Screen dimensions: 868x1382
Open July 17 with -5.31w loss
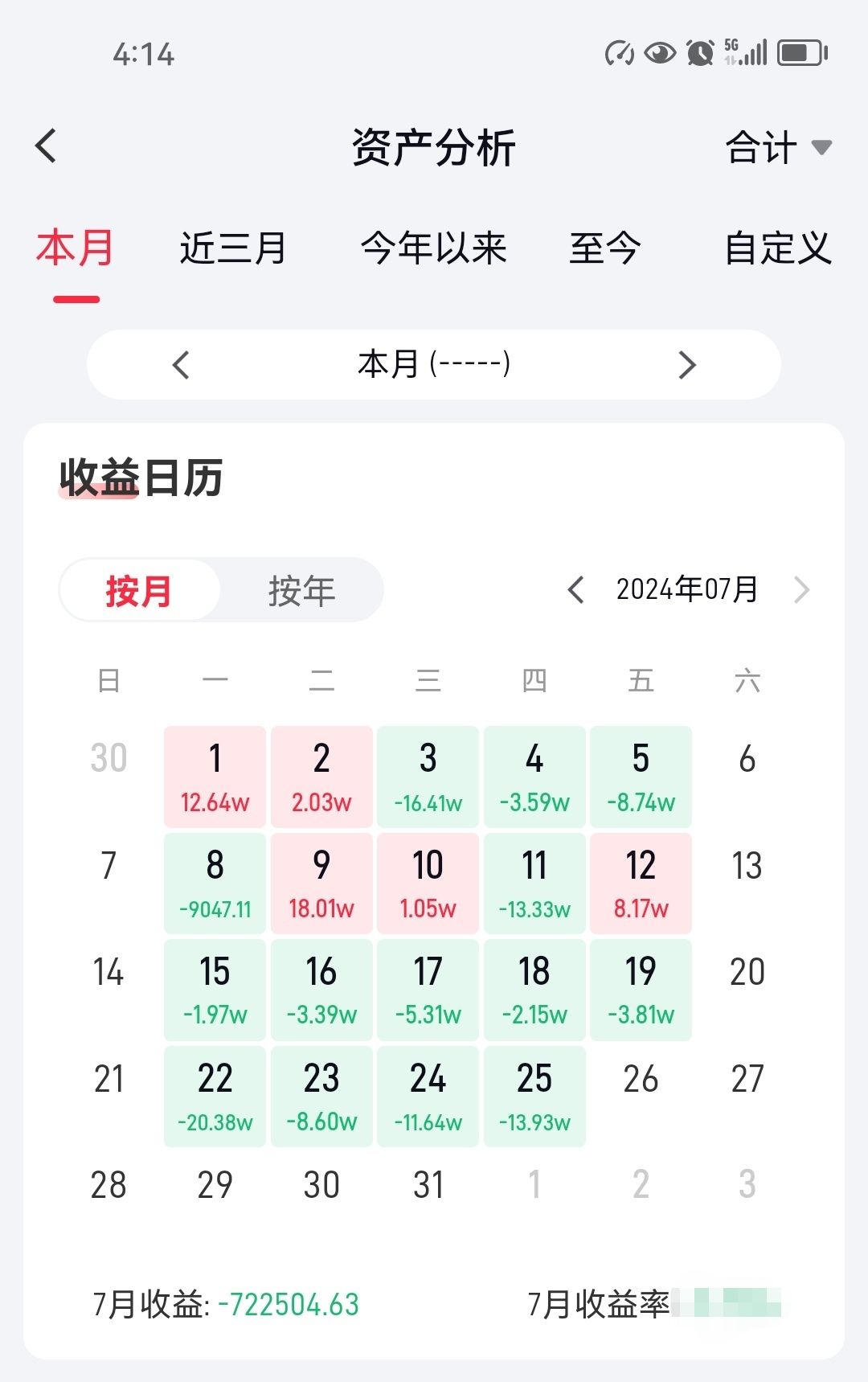point(428,990)
